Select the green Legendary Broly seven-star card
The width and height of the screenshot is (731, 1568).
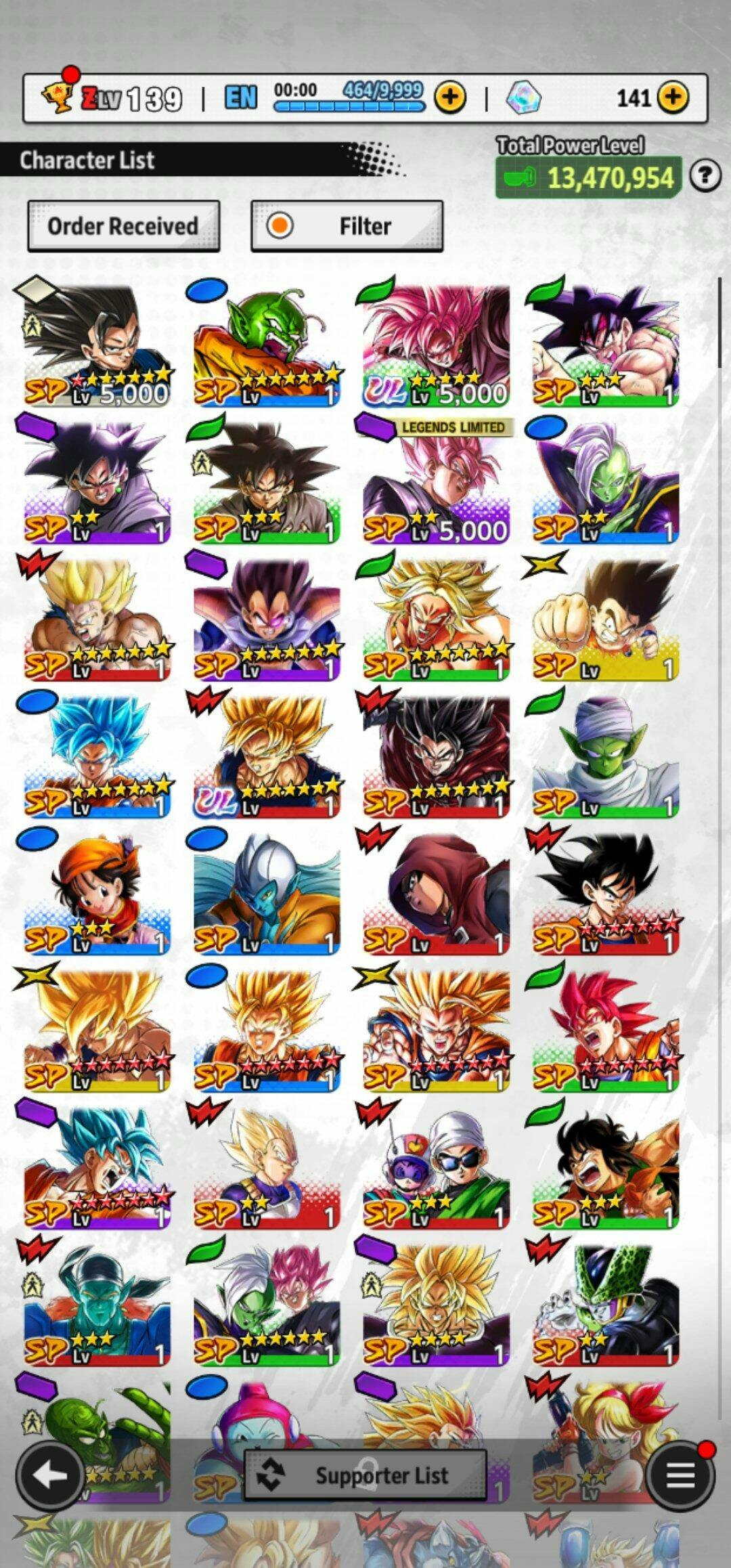click(x=436, y=619)
